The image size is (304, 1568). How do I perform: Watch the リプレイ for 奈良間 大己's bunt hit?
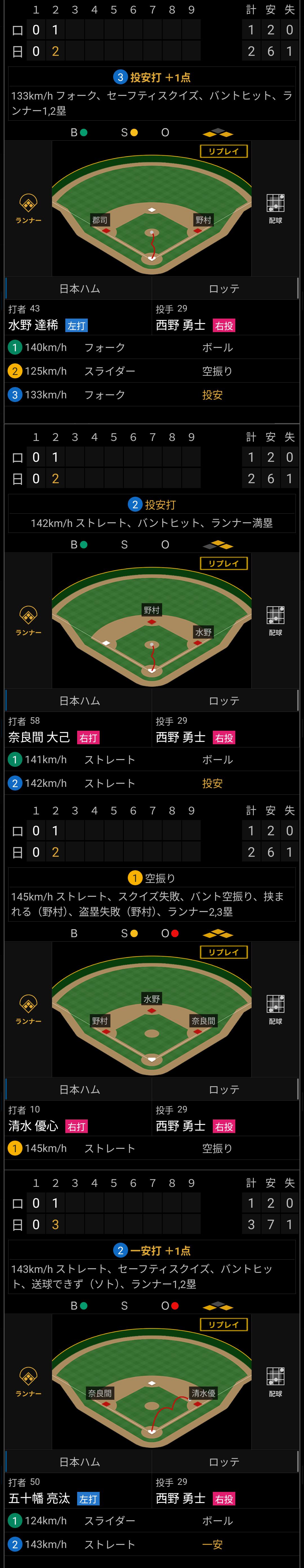[x=224, y=563]
